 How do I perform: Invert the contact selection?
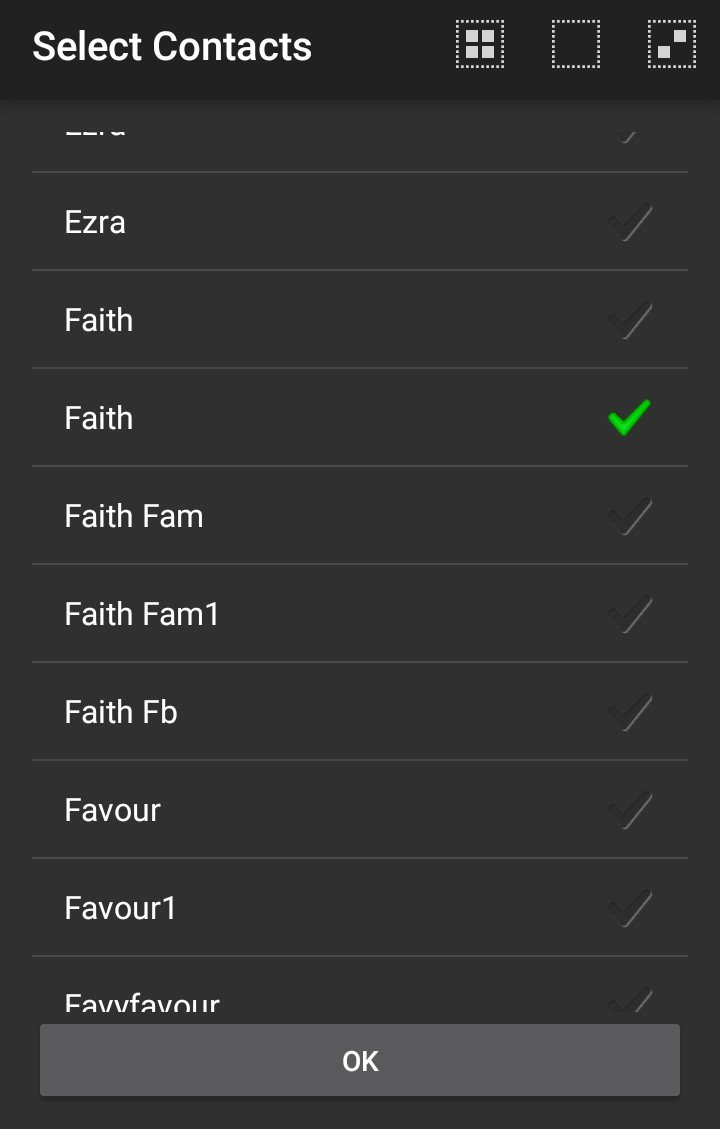[x=672, y=45]
